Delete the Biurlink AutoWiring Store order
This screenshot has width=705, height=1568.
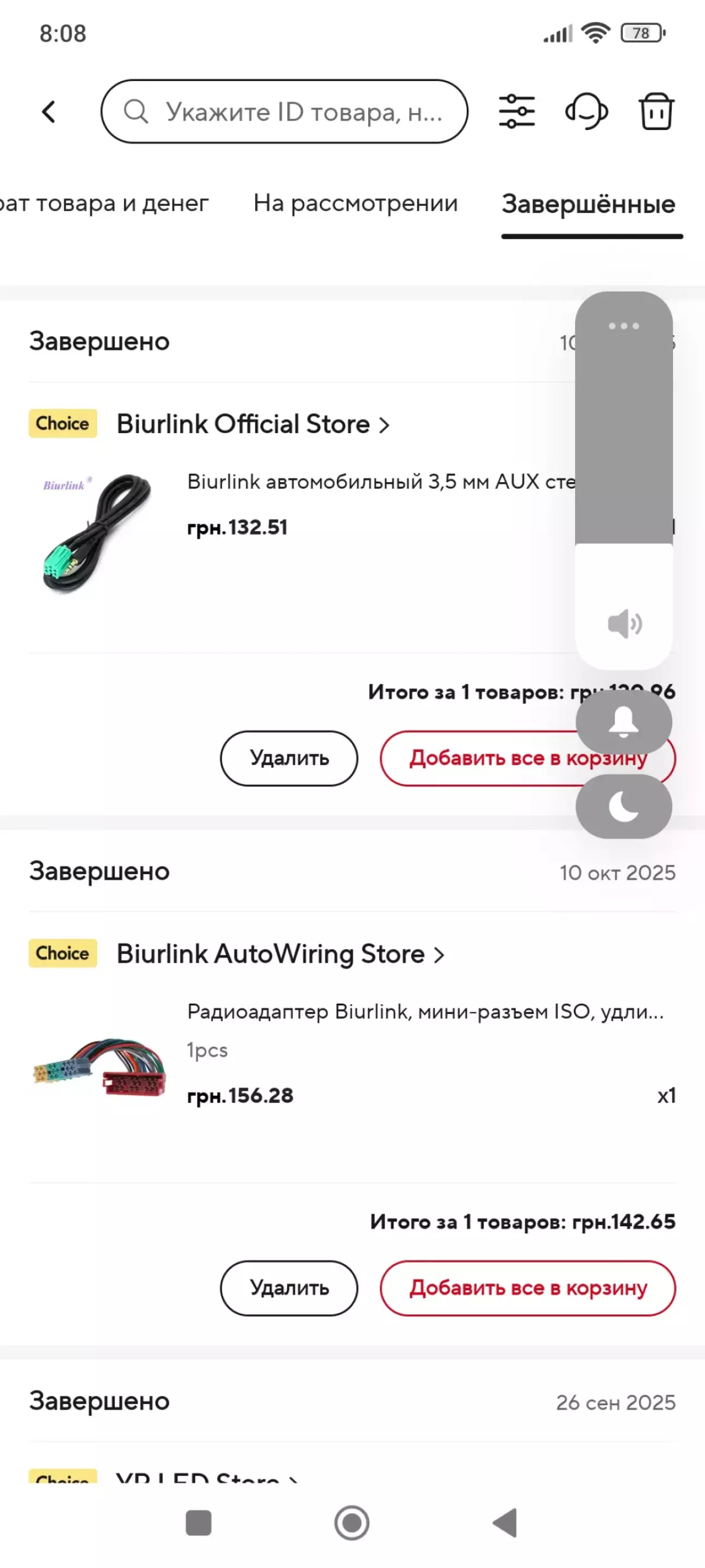[x=289, y=1287]
